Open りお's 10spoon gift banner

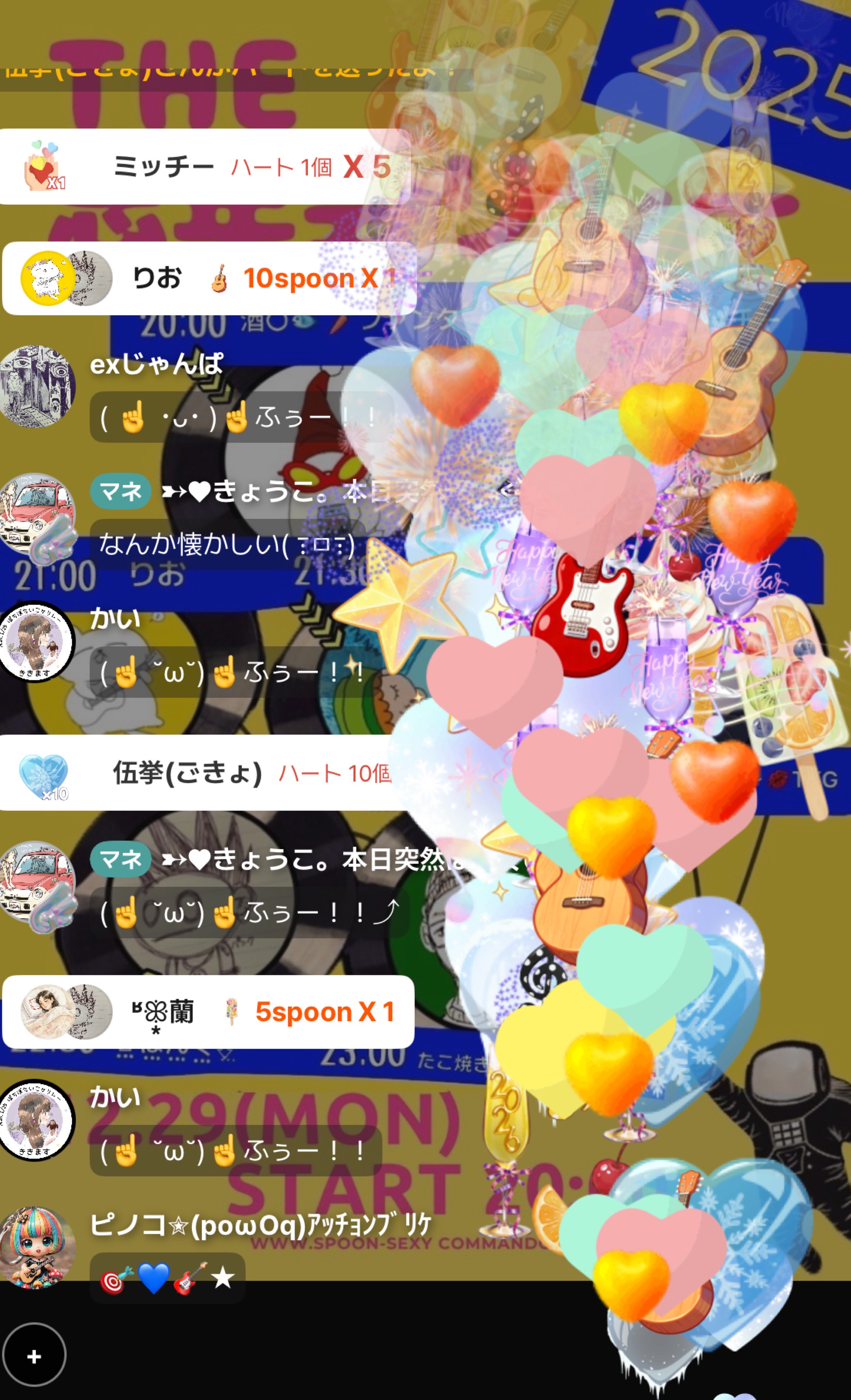(209, 279)
